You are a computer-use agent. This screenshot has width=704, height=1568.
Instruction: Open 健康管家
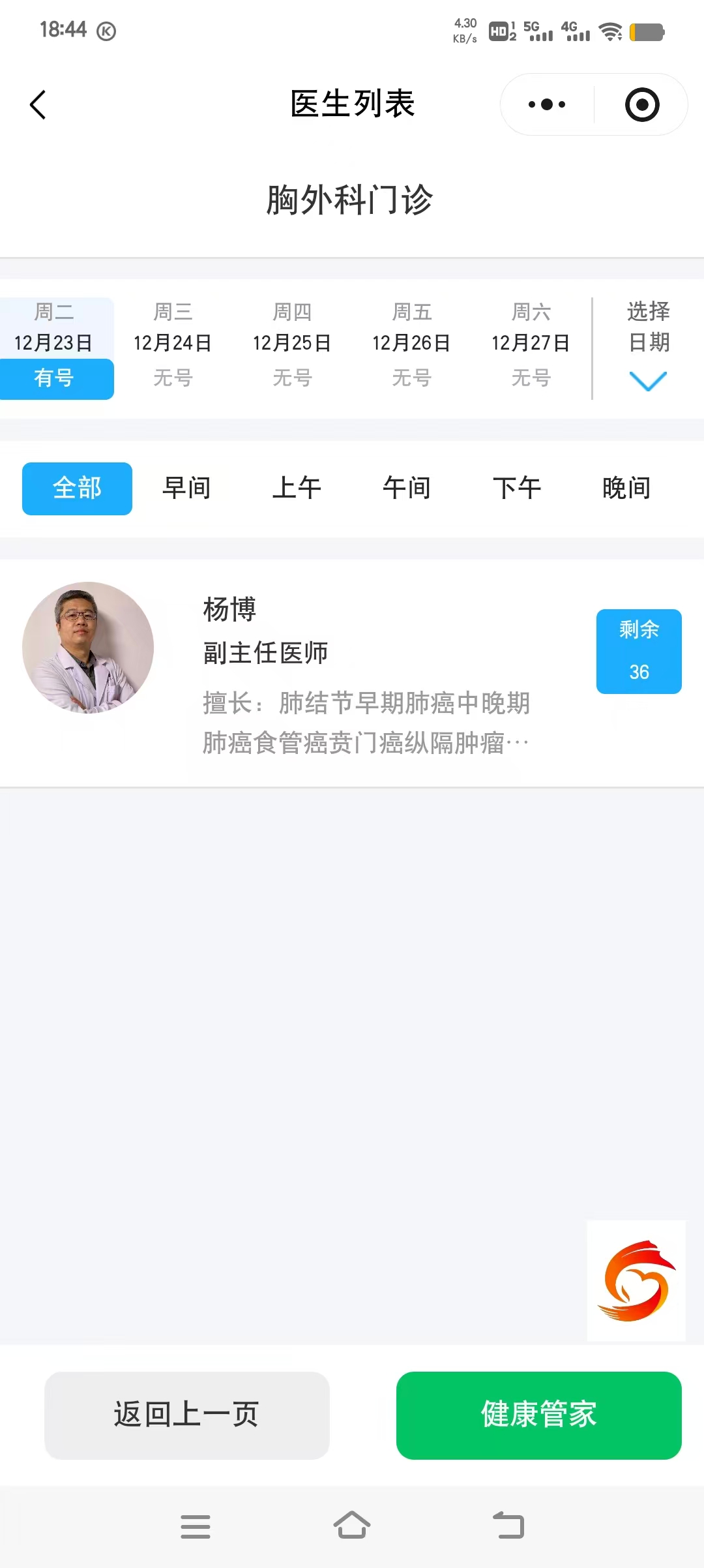click(539, 1415)
